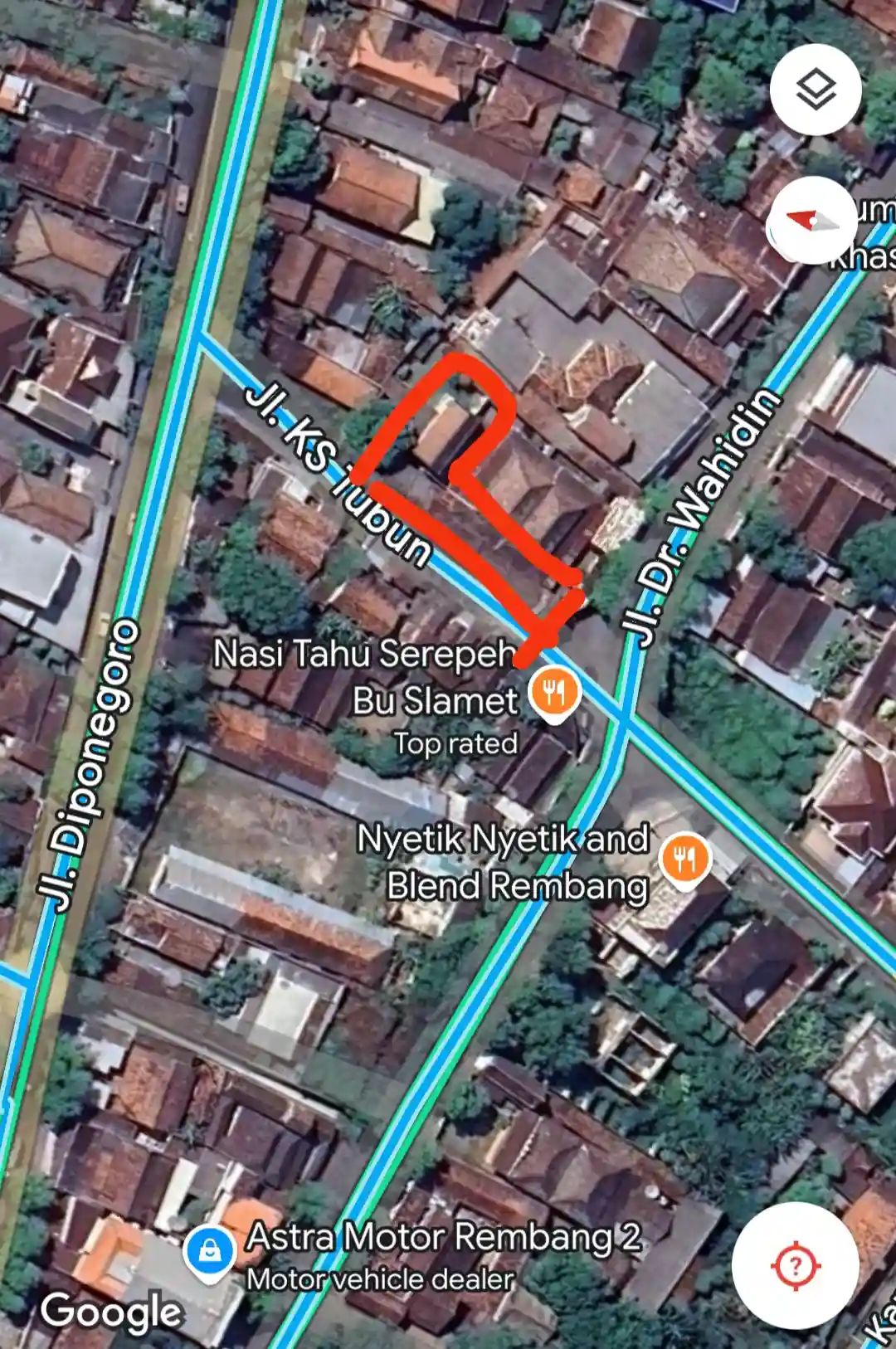Open Nasi Tahu Serepeh Bu Slamet restaurant pin
Screen dimensions: 896x1349
point(554,694)
